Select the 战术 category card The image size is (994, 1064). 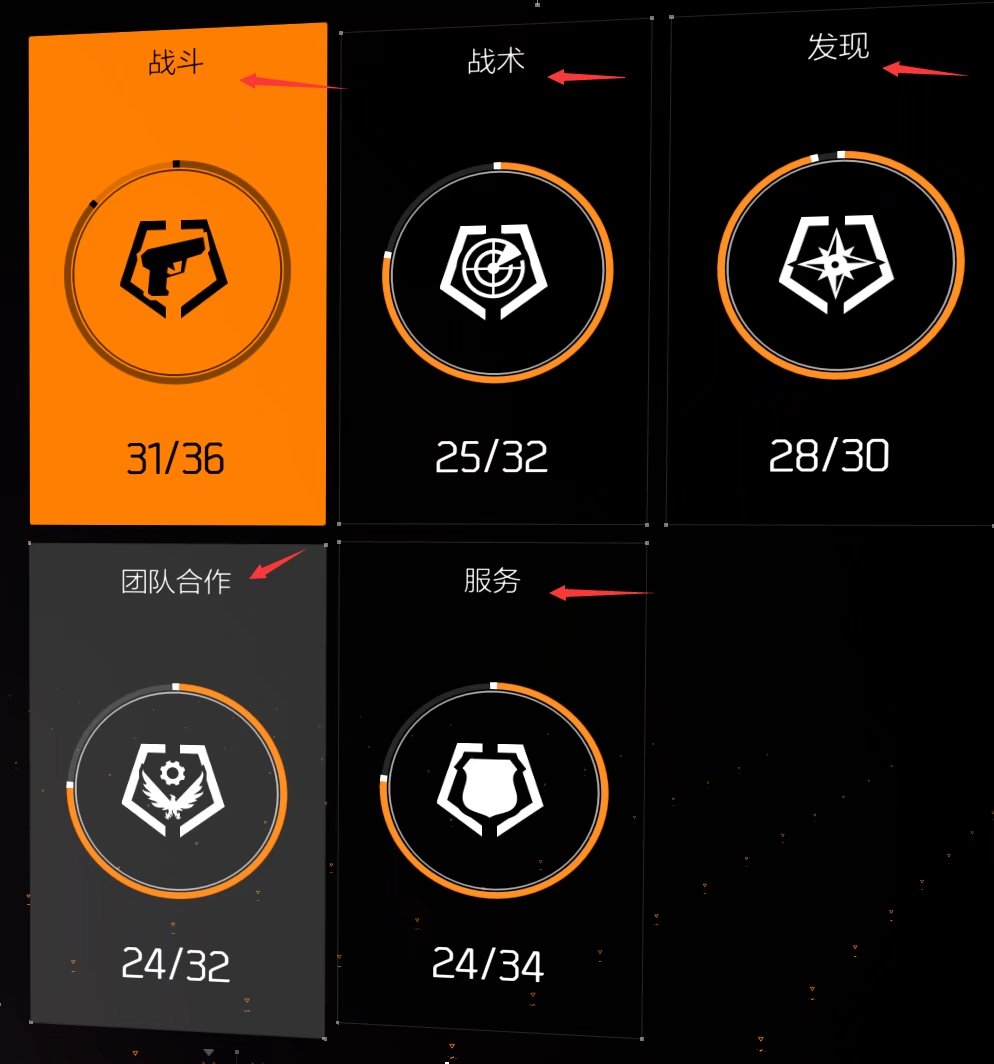point(495,272)
